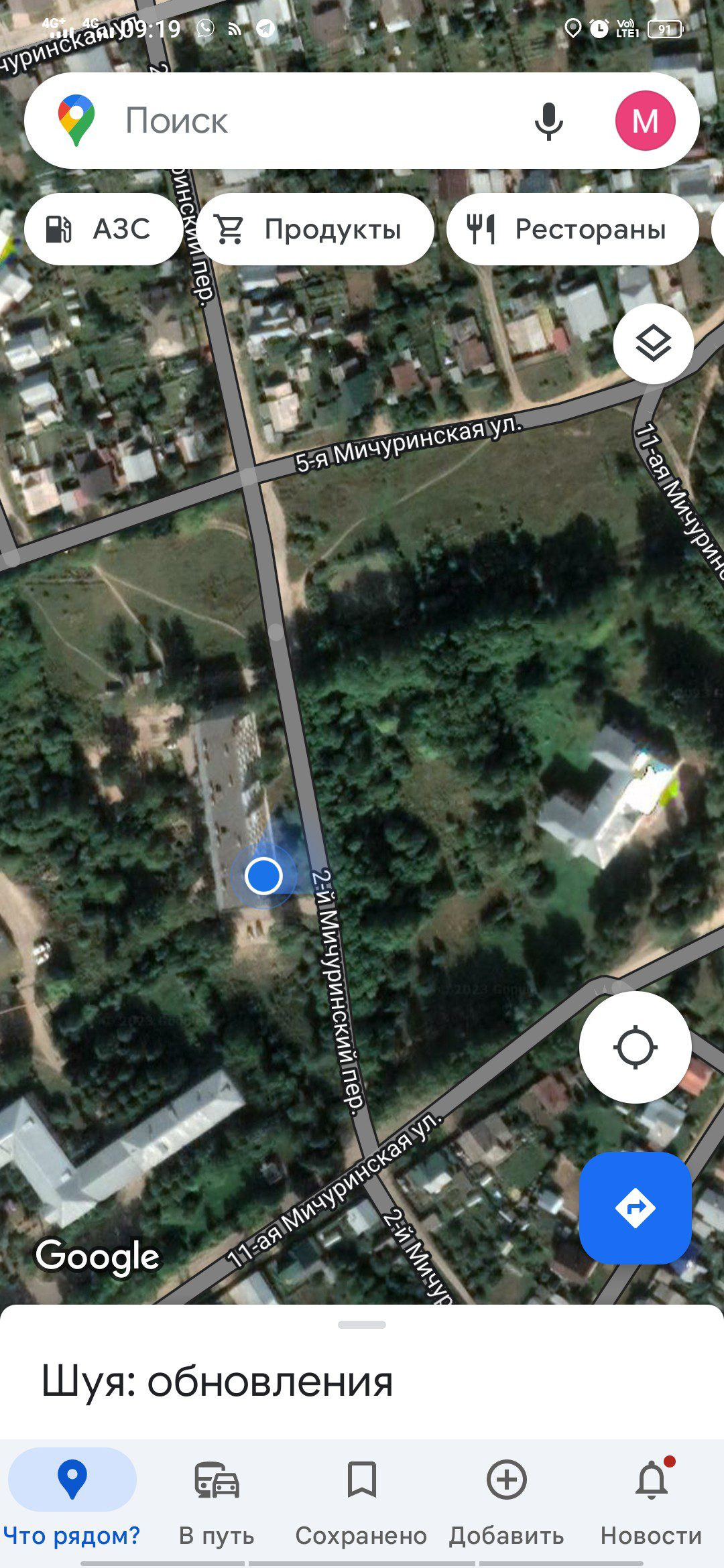Viewport: 724px width, 1568px height.
Task: Go to the В путь tab
Action: pyautogui.click(x=217, y=1500)
